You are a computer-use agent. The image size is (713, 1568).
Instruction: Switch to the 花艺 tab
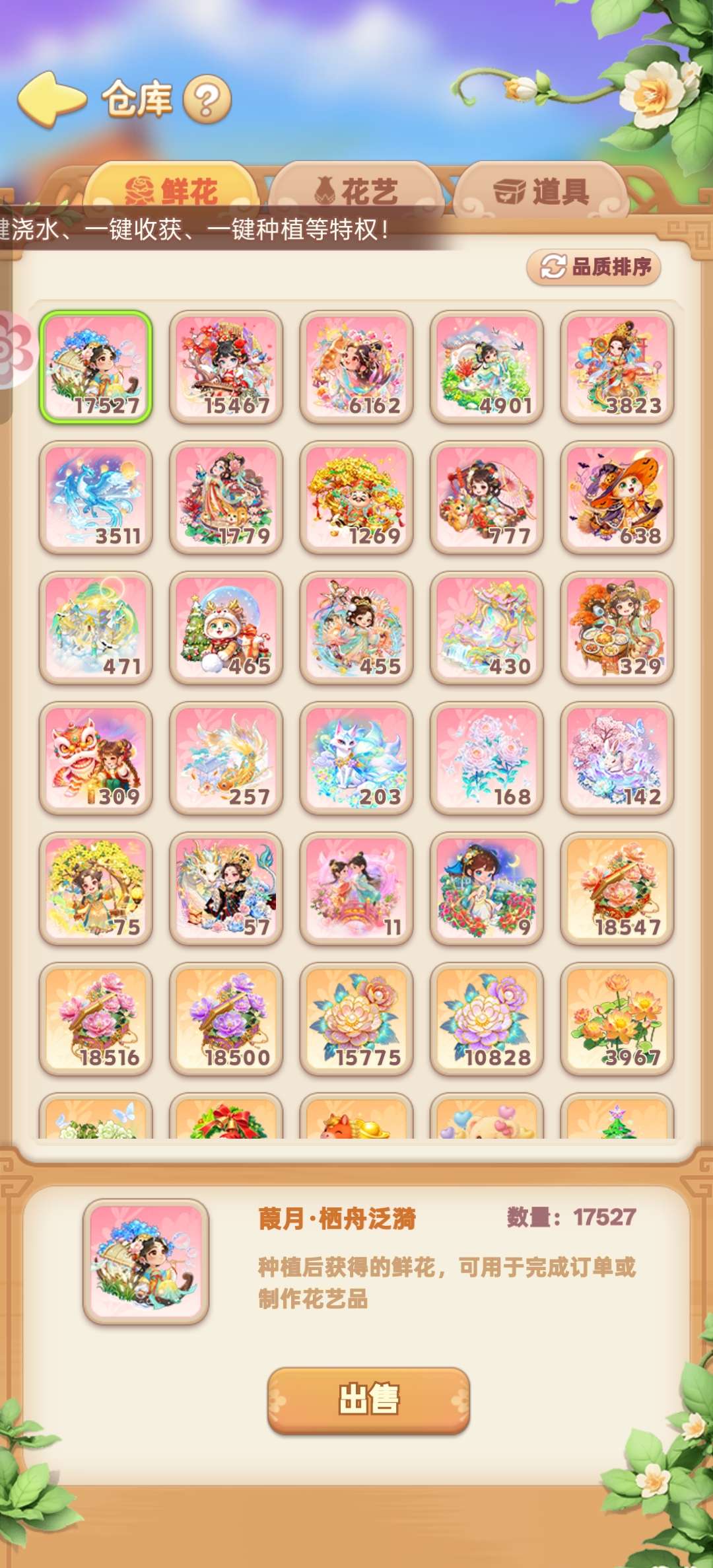pyautogui.click(x=356, y=192)
